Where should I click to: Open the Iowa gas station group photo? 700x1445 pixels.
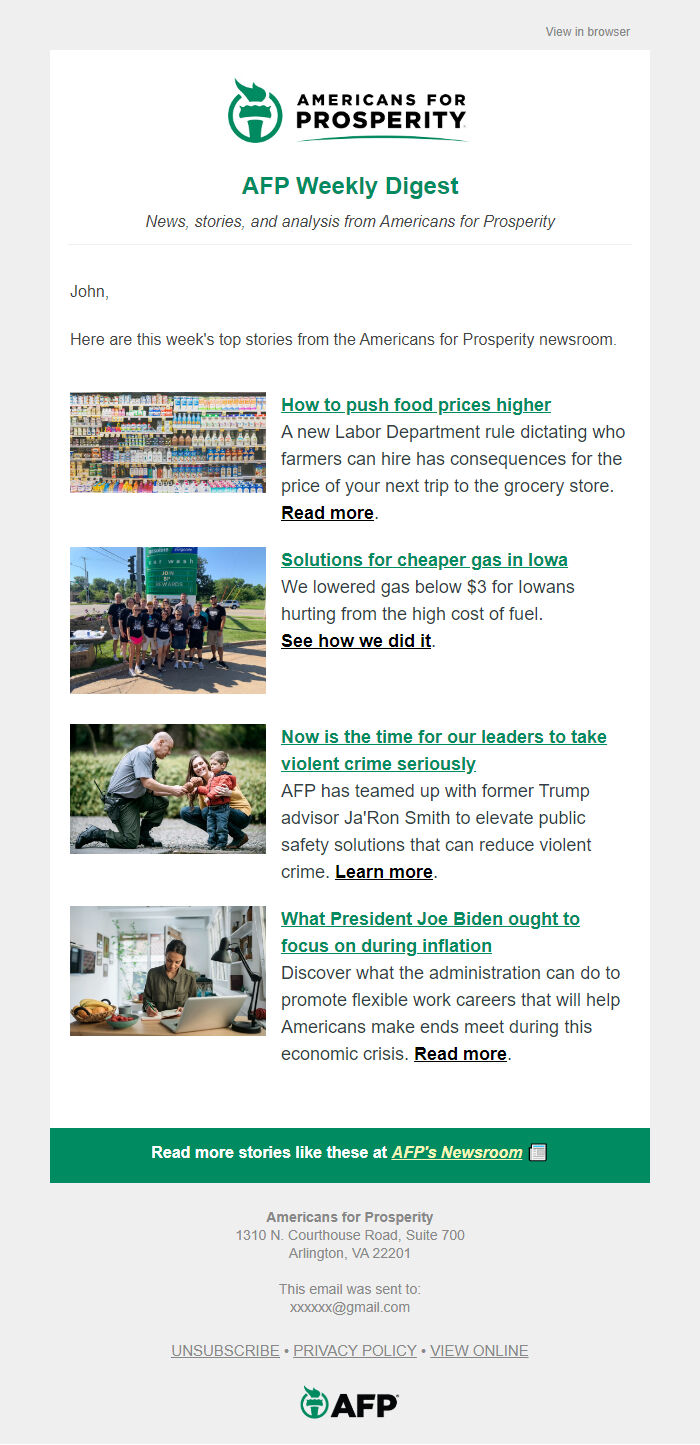tap(168, 620)
